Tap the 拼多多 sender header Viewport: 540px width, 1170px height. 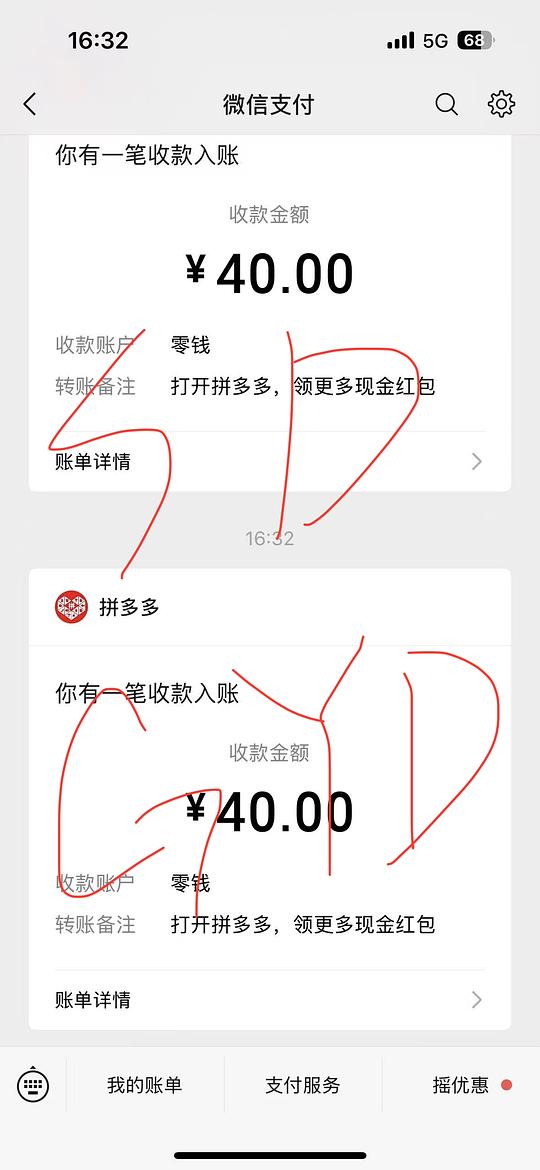[270, 607]
